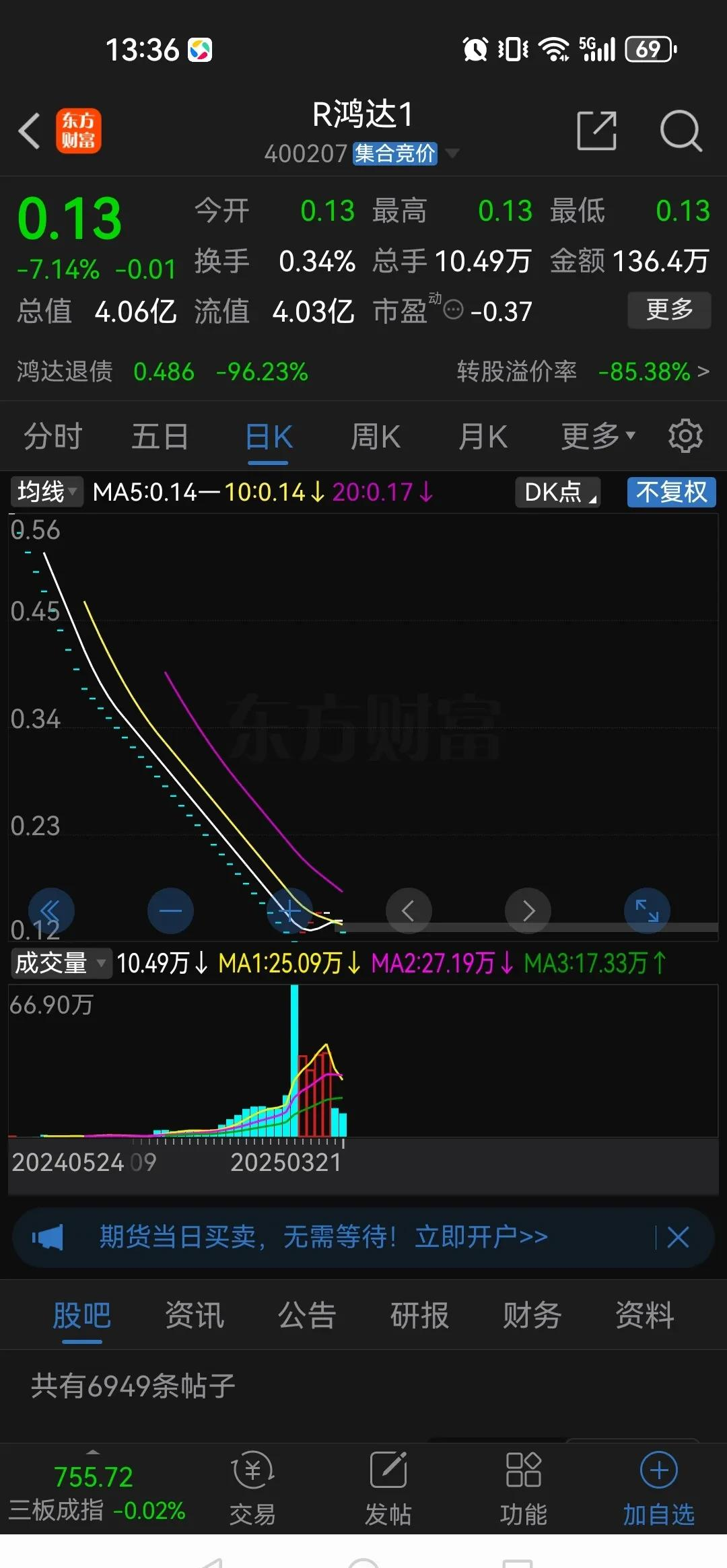The image size is (727, 1568).
Task: Expand chart to fullscreen mode
Action: [x=647, y=911]
